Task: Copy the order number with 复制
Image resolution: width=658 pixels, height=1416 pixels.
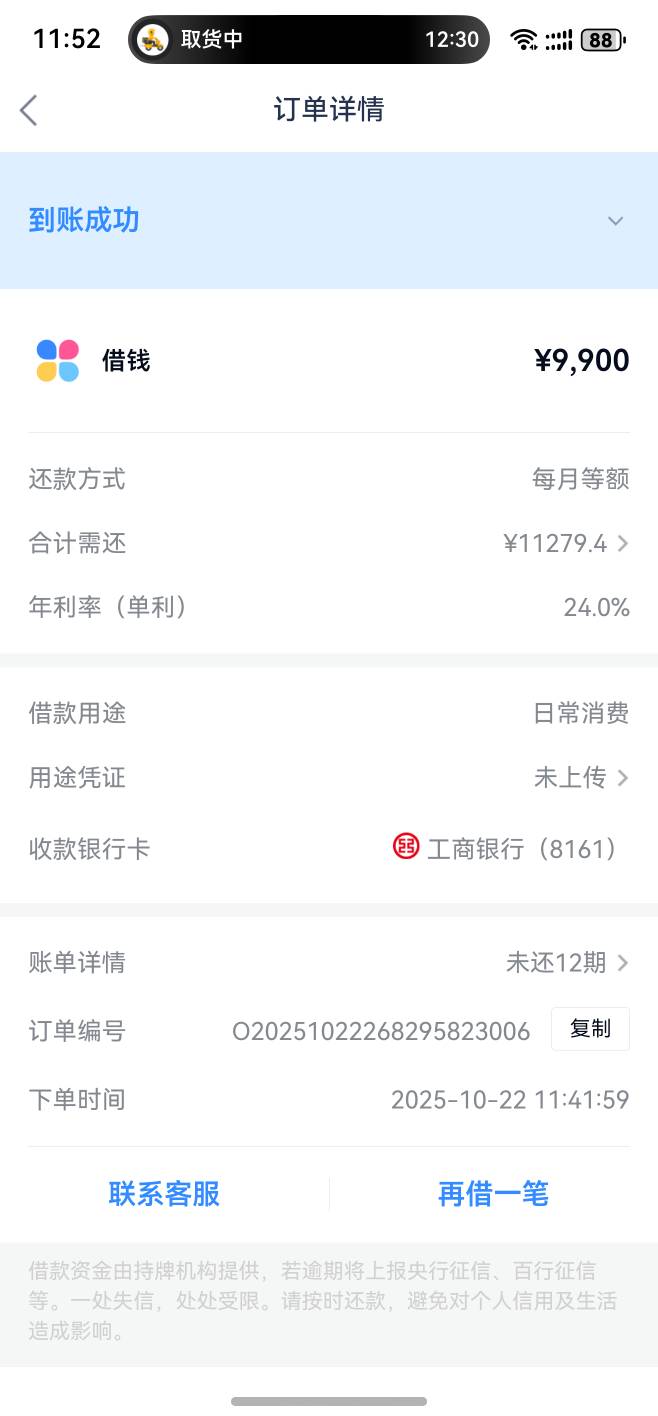Action: pyautogui.click(x=590, y=1029)
